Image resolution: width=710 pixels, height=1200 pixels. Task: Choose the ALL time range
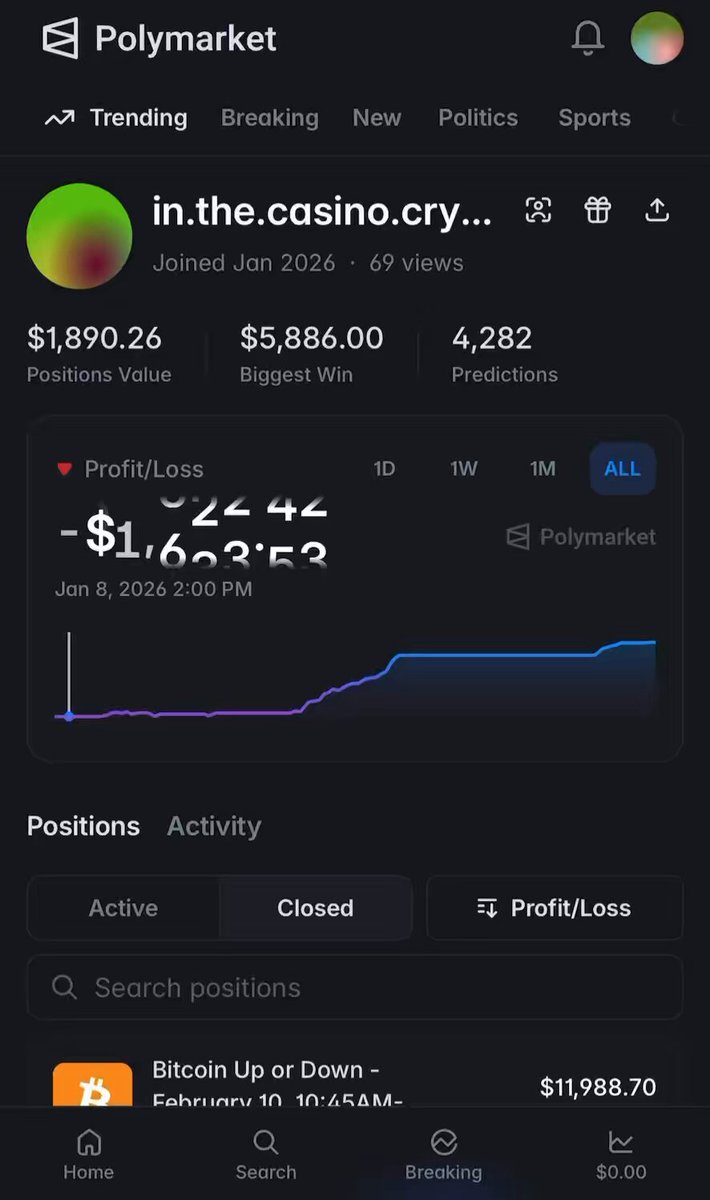[622, 469]
